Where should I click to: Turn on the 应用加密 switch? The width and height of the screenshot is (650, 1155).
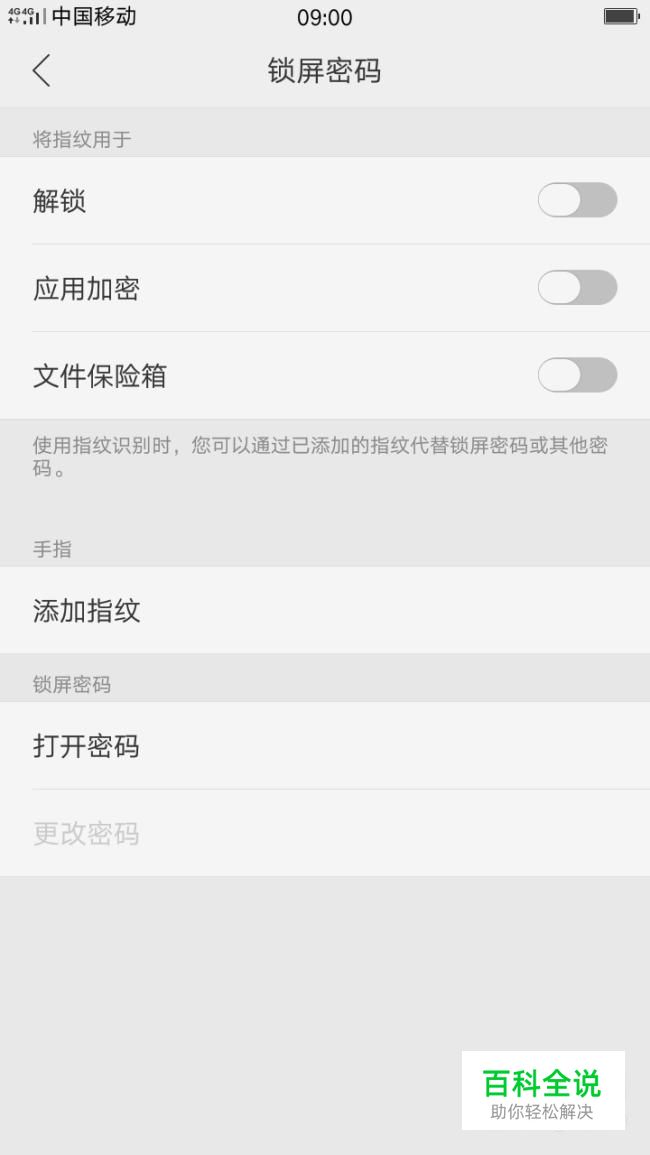click(577, 288)
